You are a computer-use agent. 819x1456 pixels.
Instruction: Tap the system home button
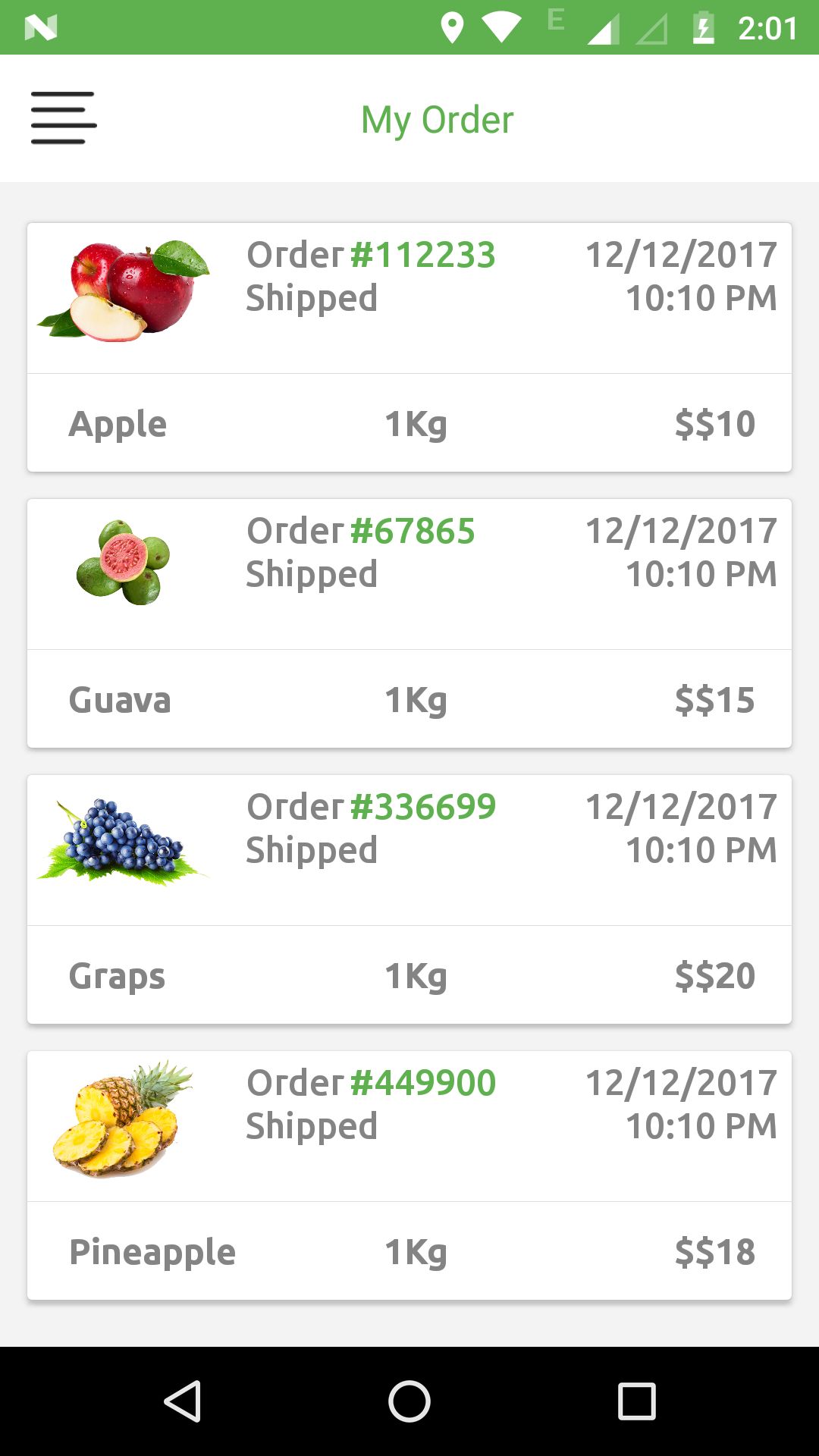[x=409, y=1401]
